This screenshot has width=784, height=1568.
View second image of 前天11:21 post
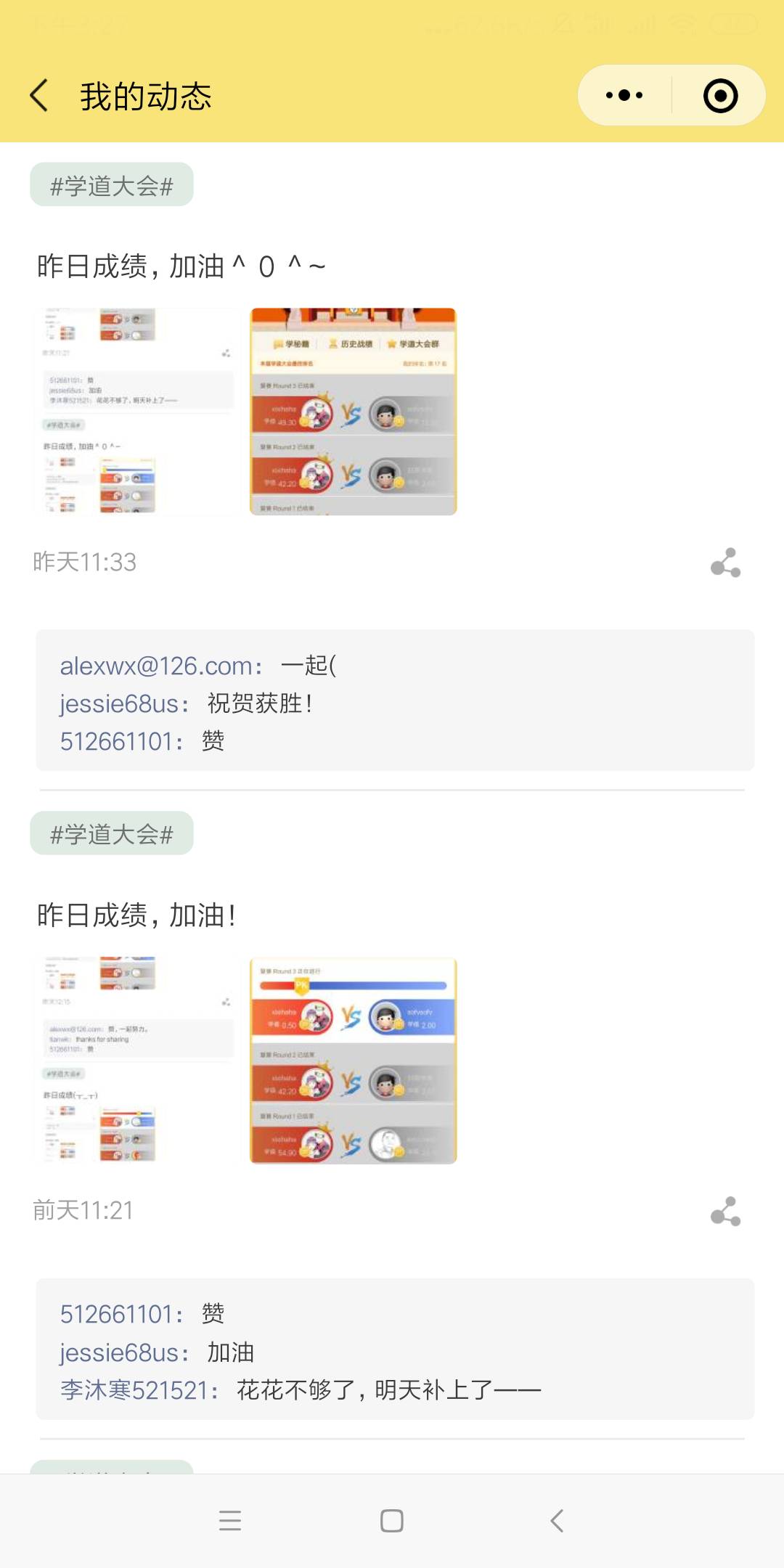pos(354,1061)
